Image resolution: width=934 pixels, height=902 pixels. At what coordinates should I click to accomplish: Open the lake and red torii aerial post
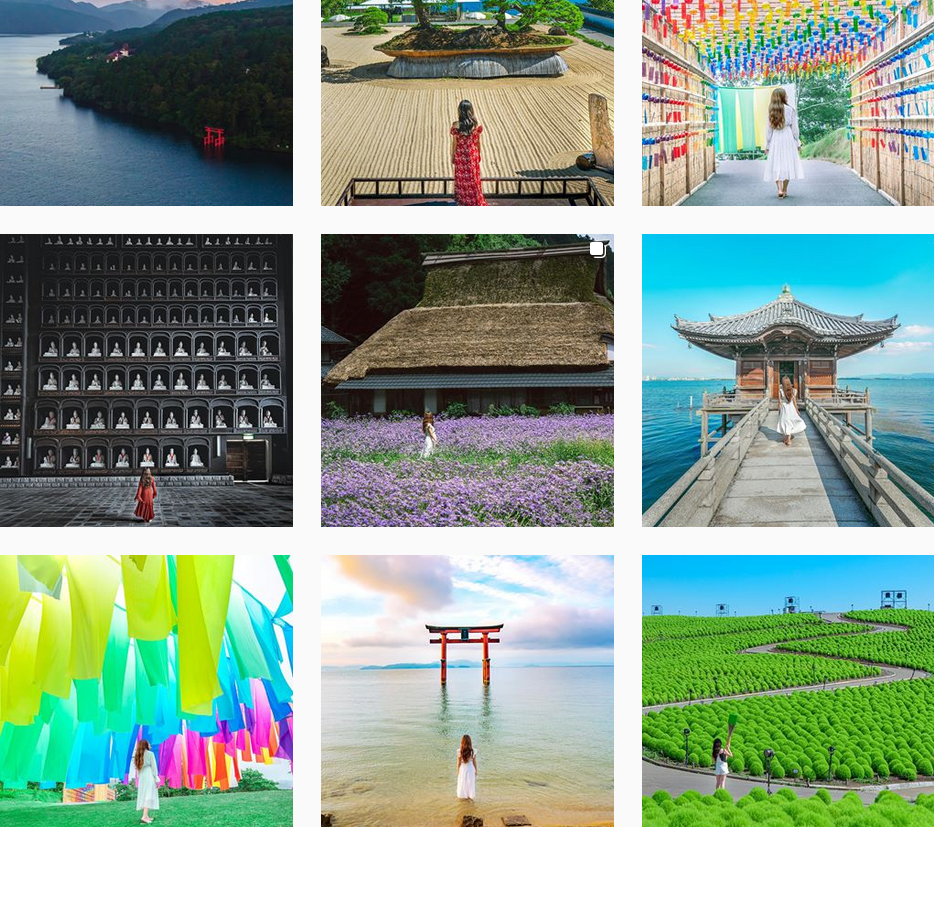[146, 102]
